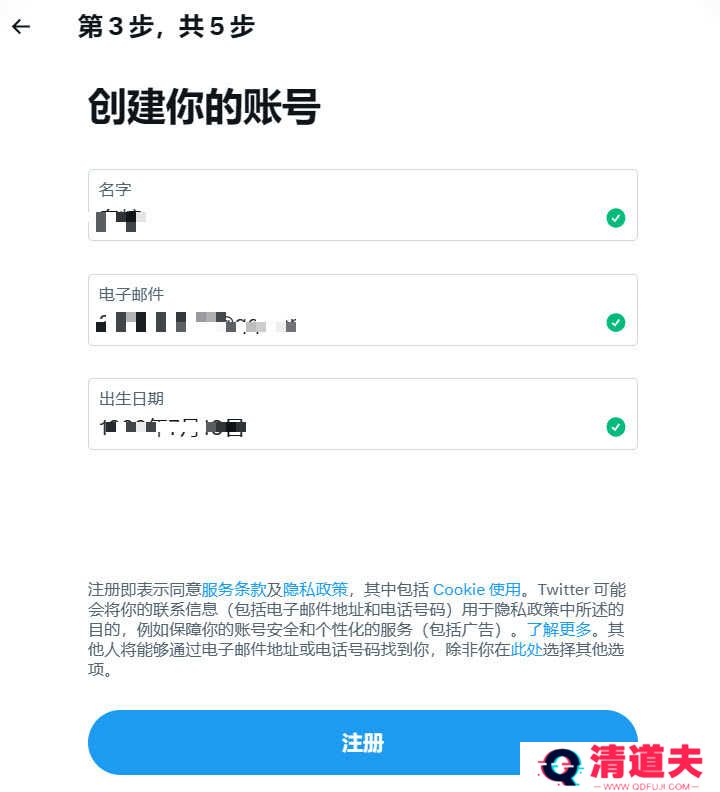Open the 服务条款 terms link
Viewport: 720px width, 792px height.
coord(233,590)
